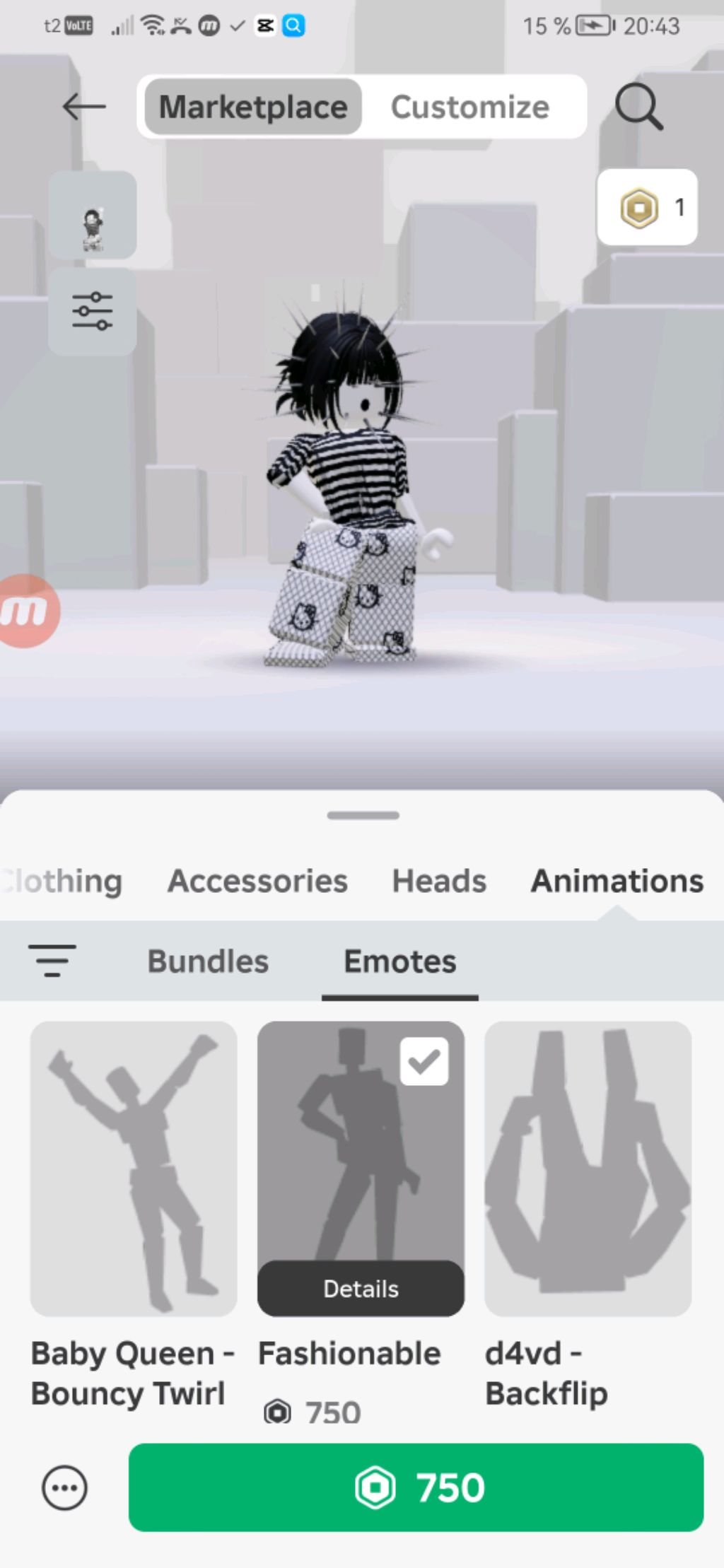The width and height of the screenshot is (724, 1568).
Task: Switch to the Bundles subtab
Action: [x=208, y=961]
